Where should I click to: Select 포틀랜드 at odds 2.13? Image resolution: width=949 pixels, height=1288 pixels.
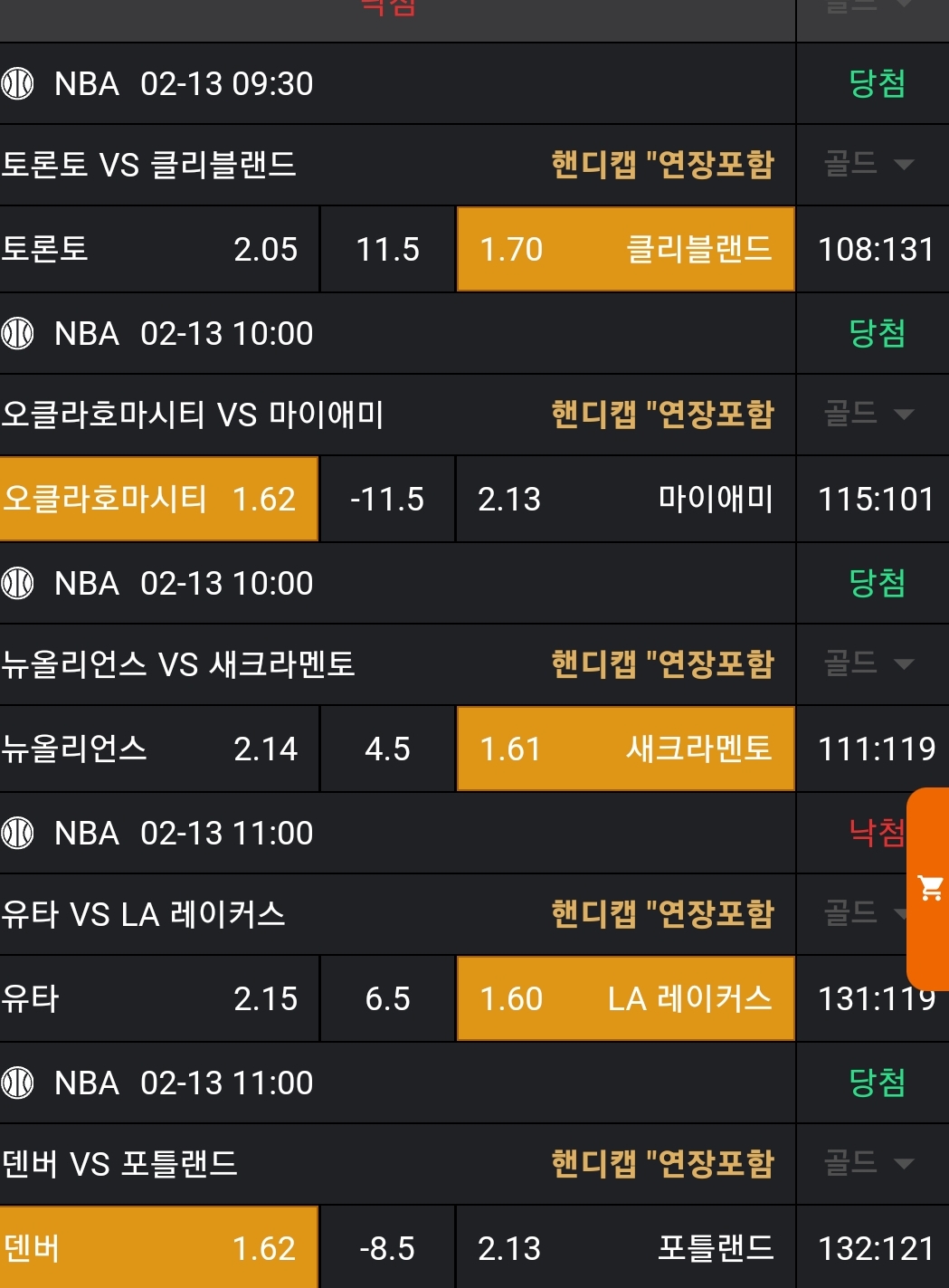pyautogui.click(x=625, y=1249)
